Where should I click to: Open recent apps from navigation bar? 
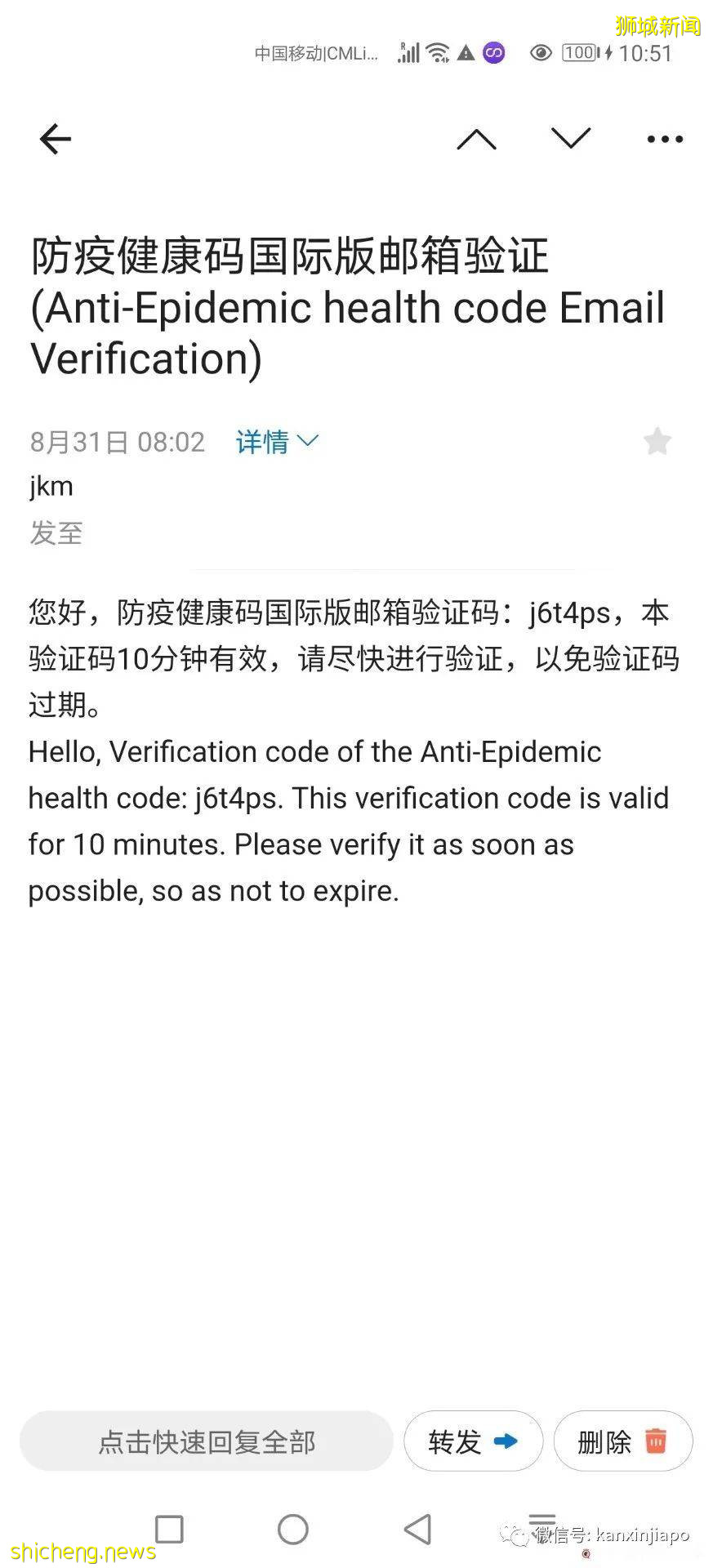pyautogui.click(x=169, y=1529)
